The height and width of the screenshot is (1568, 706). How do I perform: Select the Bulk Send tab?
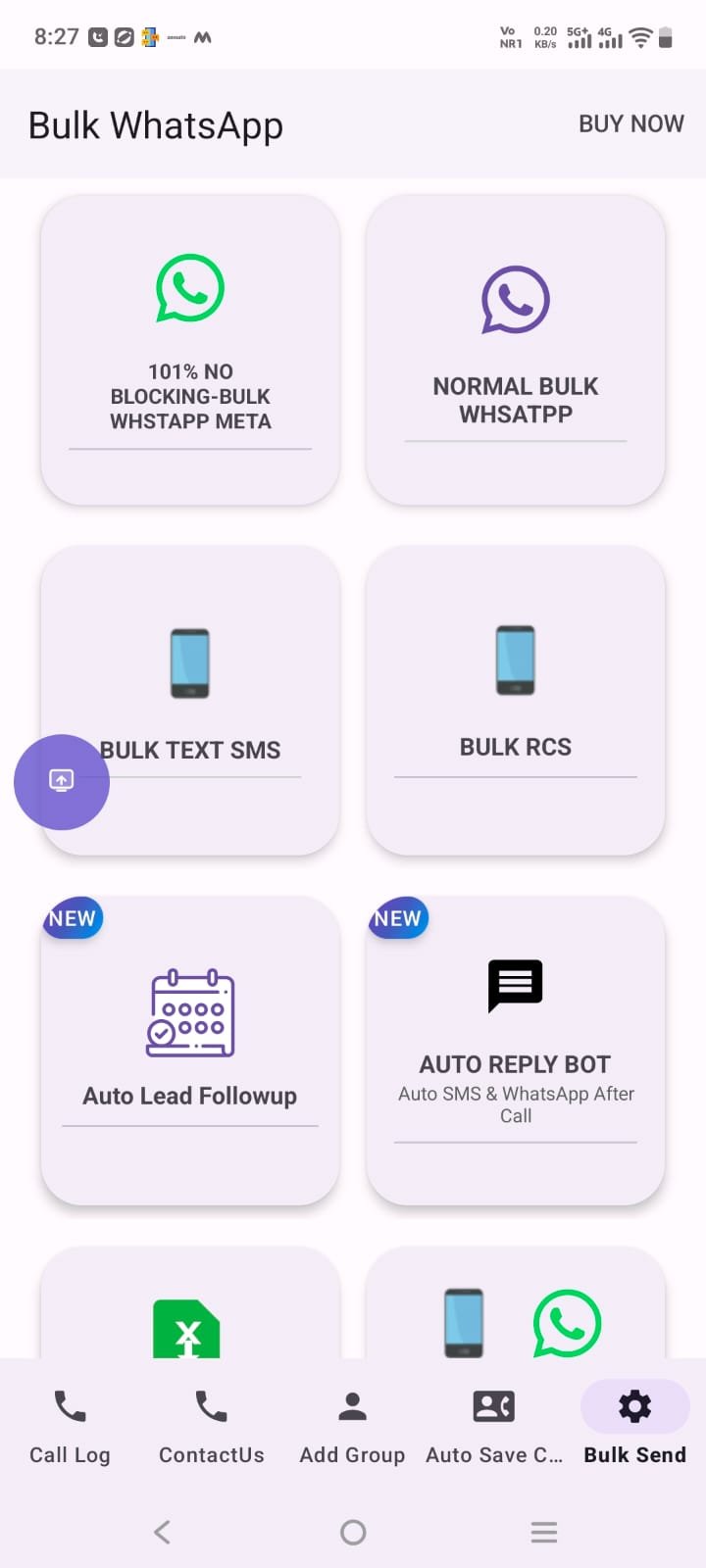pos(634,1426)
